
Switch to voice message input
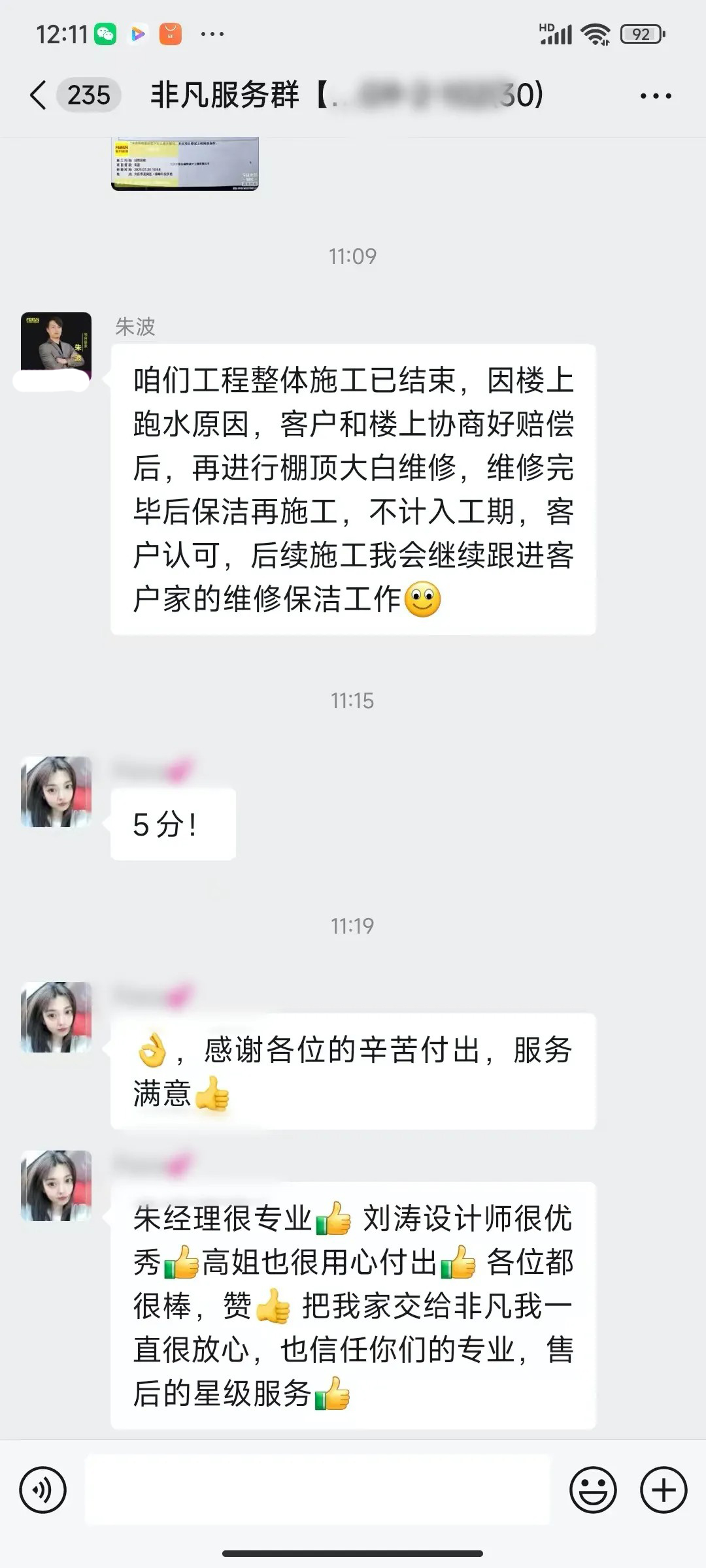(43, 1490)
